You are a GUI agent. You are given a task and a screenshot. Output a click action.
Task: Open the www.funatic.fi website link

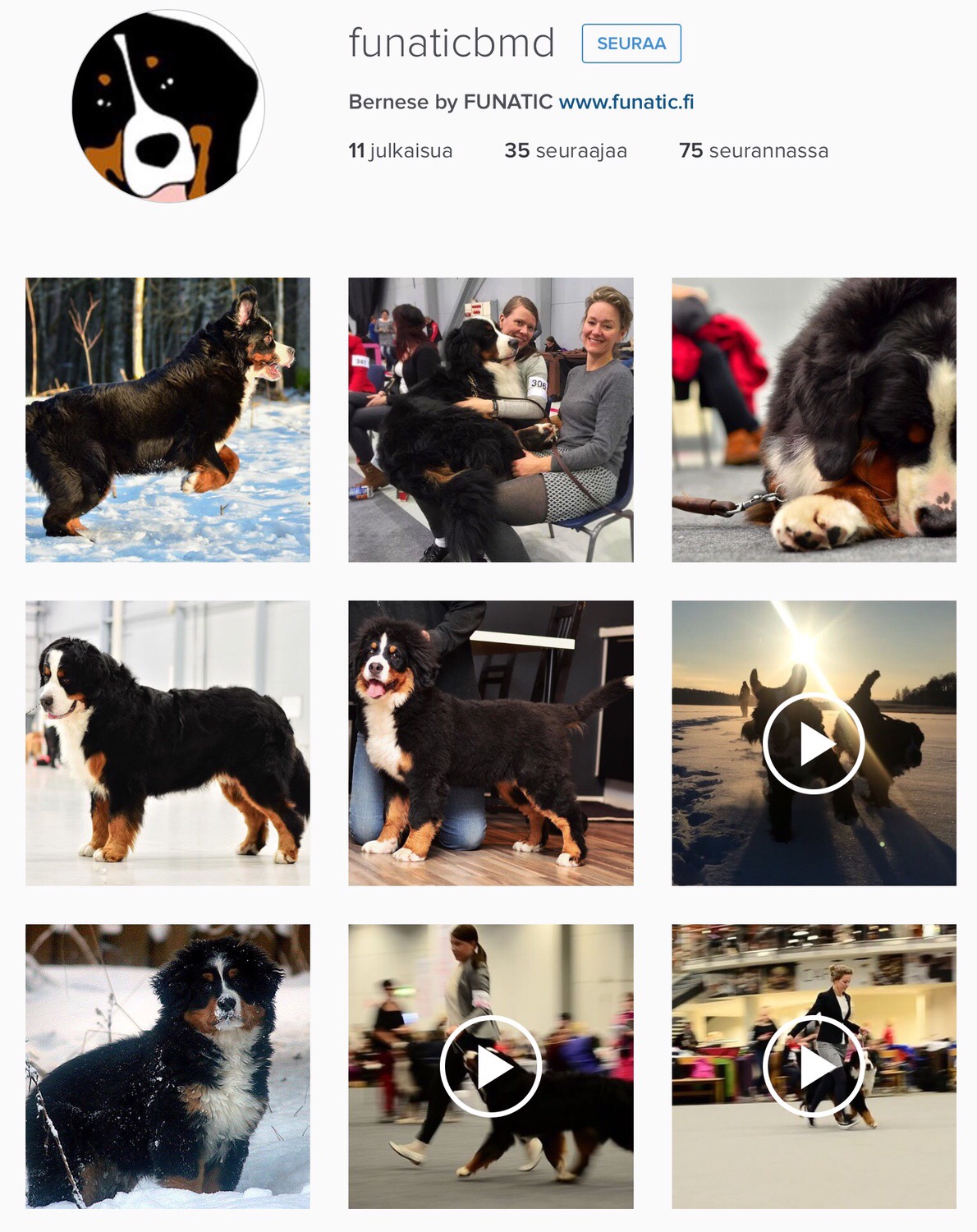(x=626, y=102)
